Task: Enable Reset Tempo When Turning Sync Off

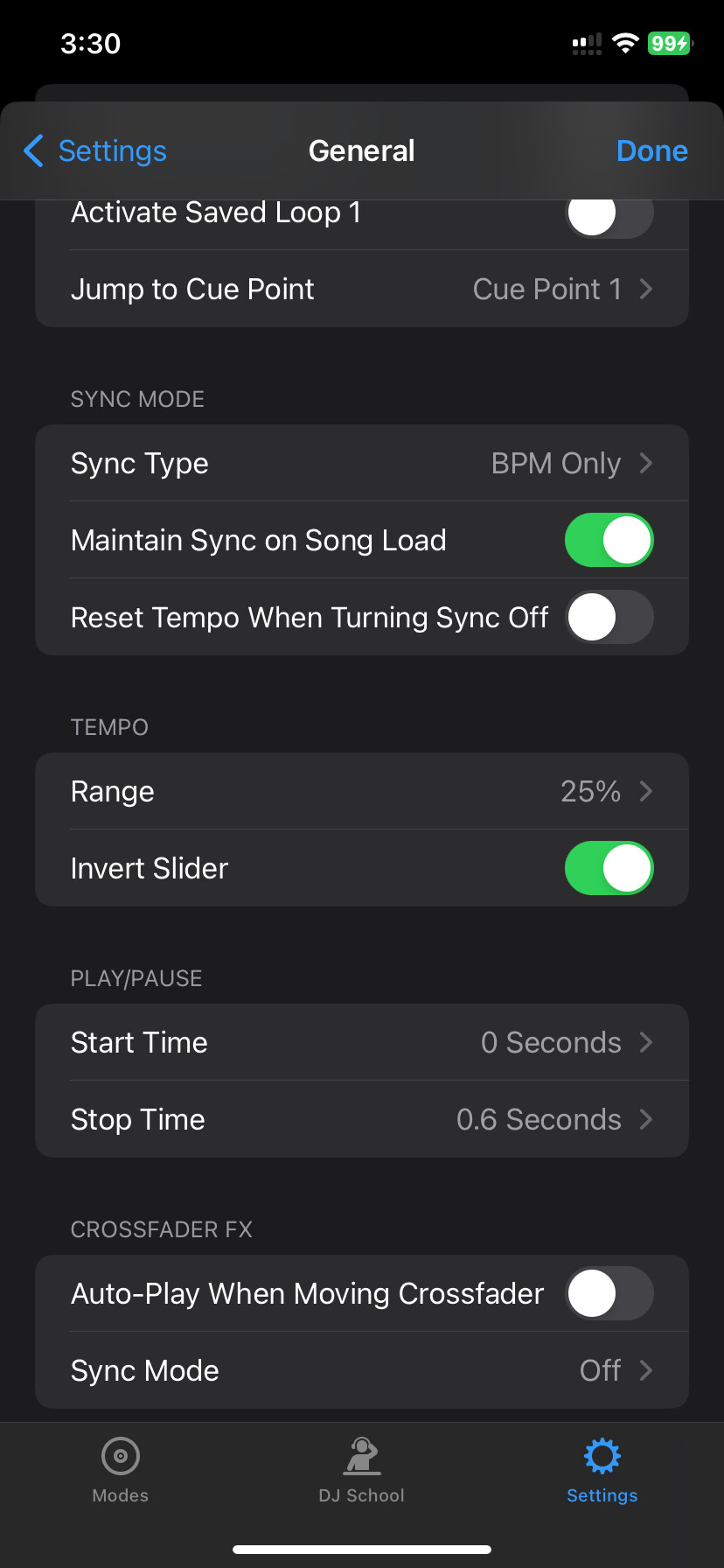Action: (x=609, y=617)
